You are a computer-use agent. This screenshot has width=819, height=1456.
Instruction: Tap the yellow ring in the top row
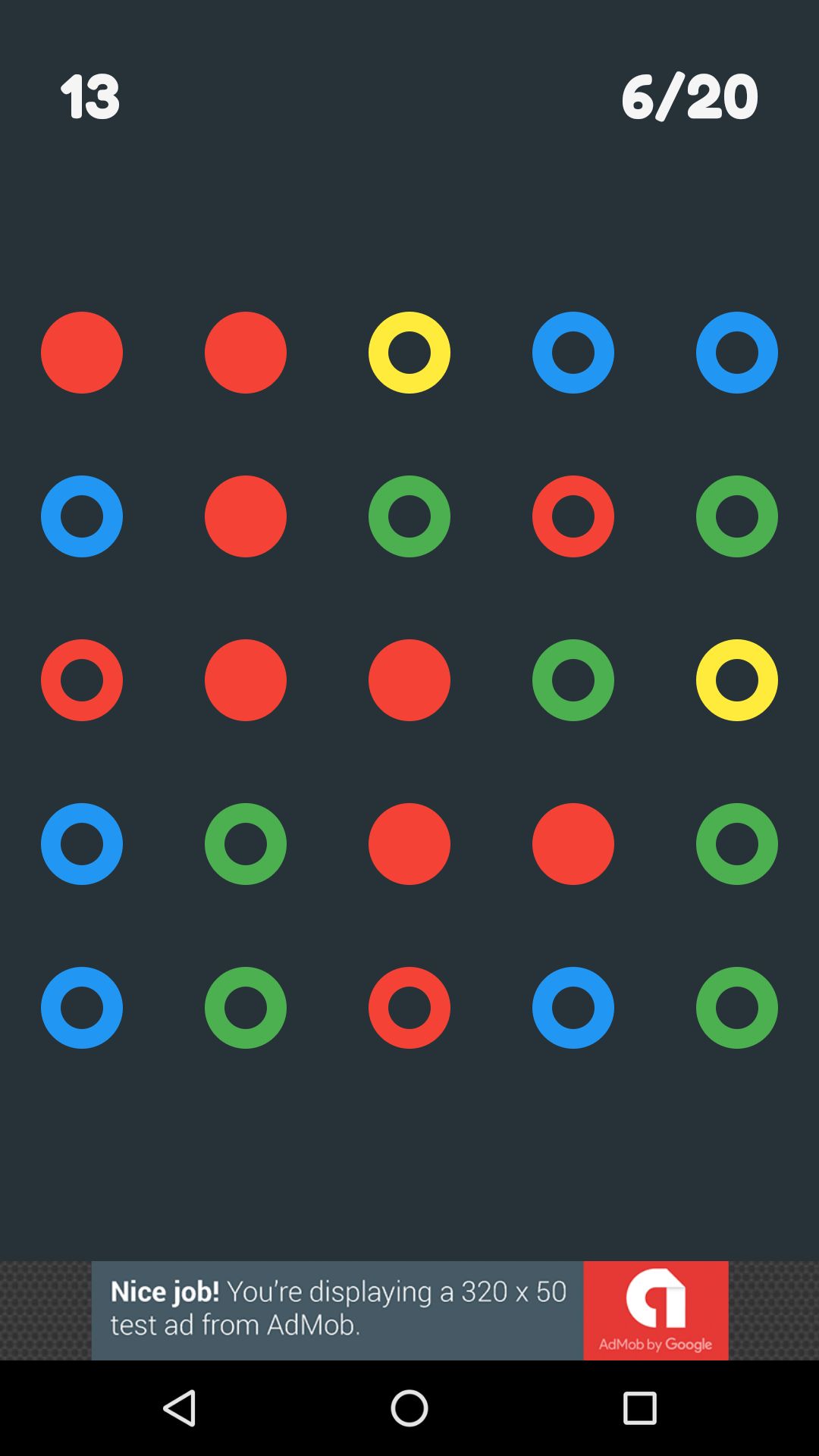[x=409, y=353]
